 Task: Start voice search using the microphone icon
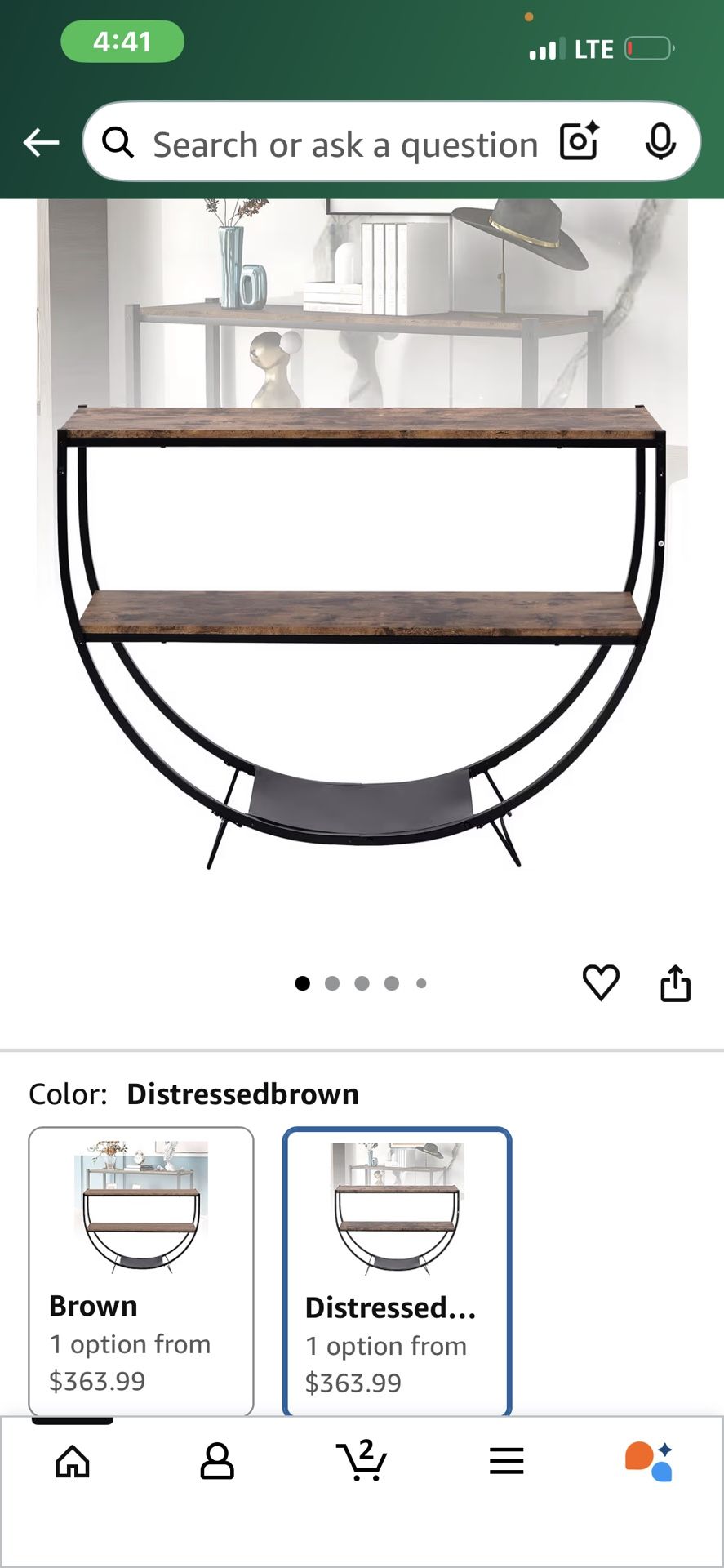(x=663, y=142)
